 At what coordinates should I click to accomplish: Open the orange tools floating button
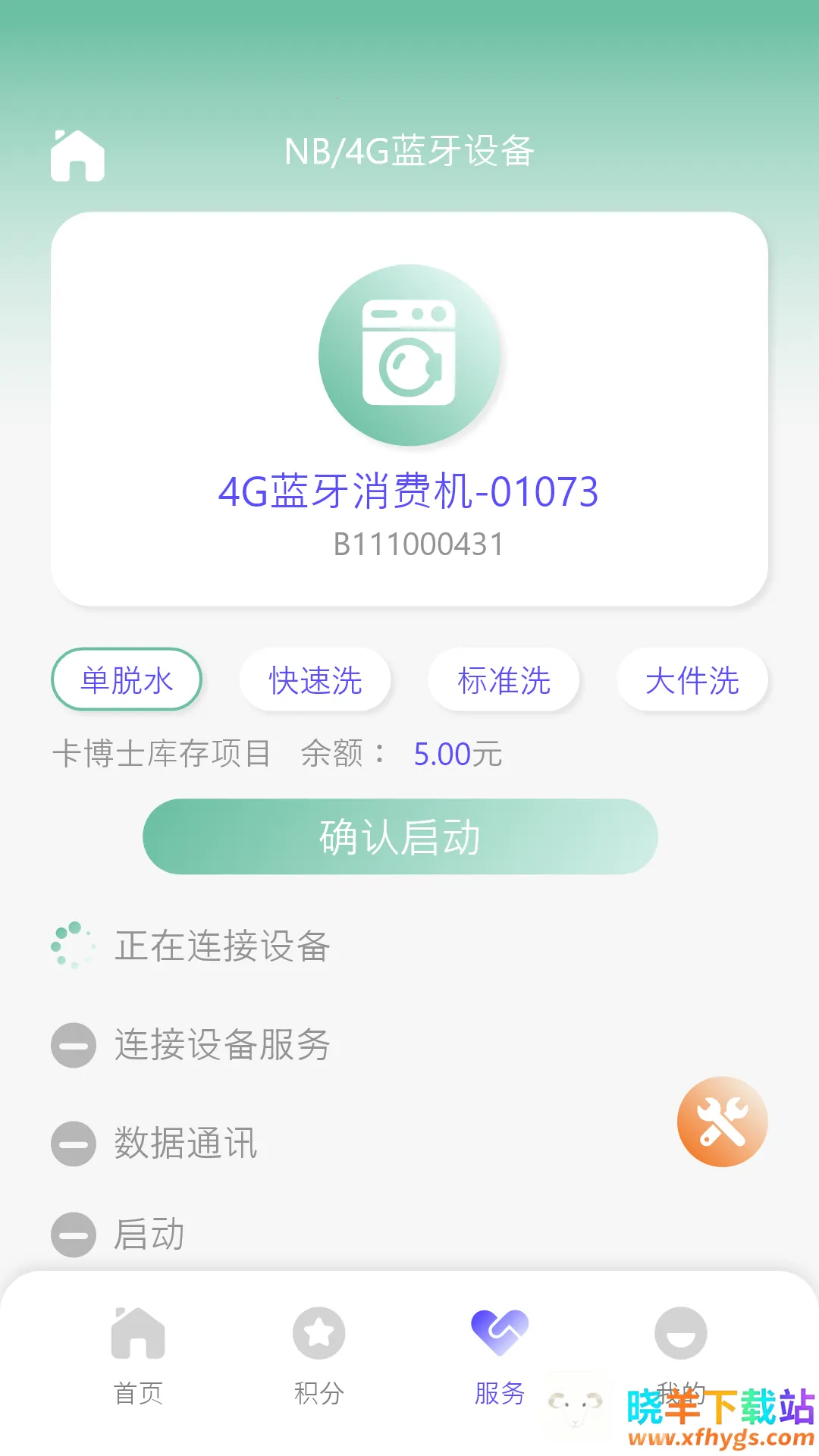click(x=722, y=1122)
